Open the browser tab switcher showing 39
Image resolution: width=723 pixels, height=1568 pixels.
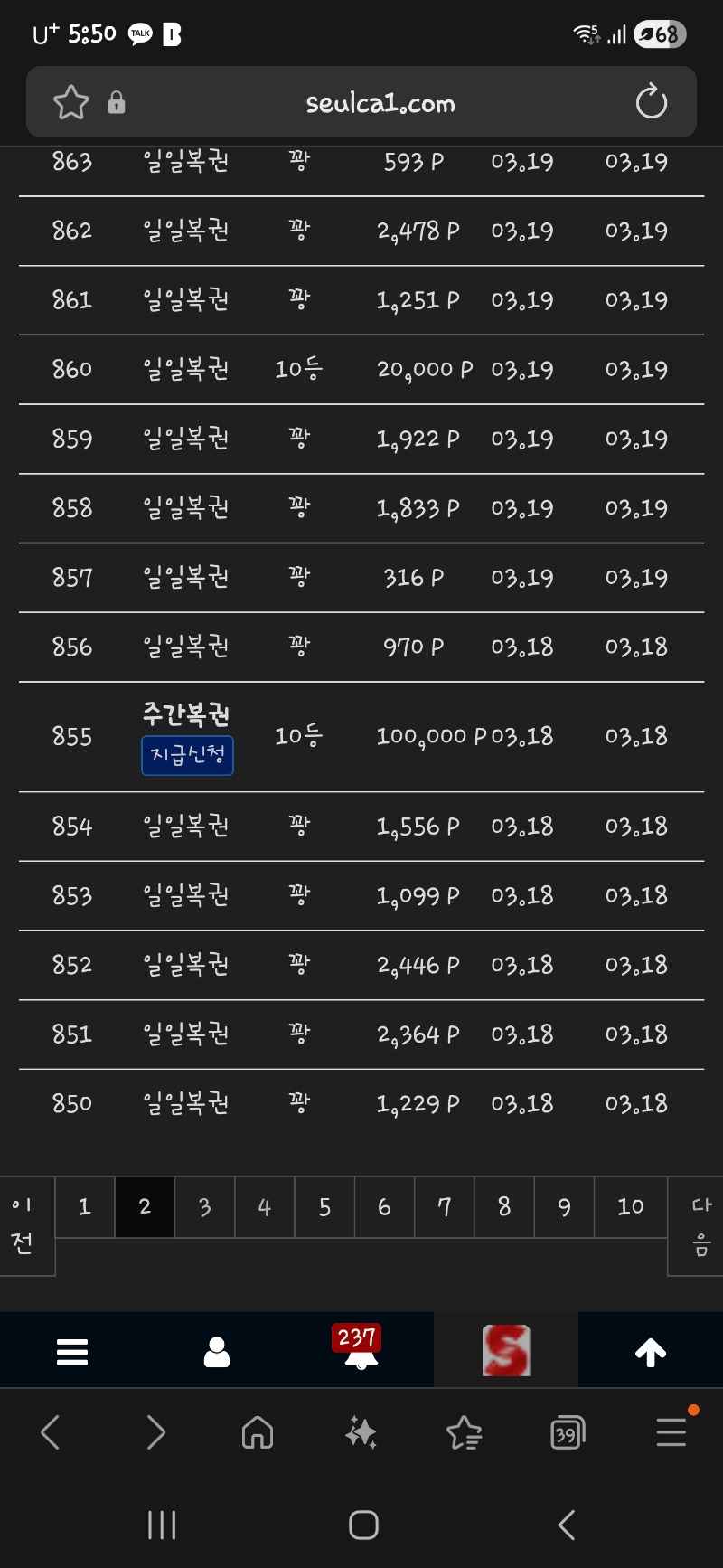[567, 1433]
